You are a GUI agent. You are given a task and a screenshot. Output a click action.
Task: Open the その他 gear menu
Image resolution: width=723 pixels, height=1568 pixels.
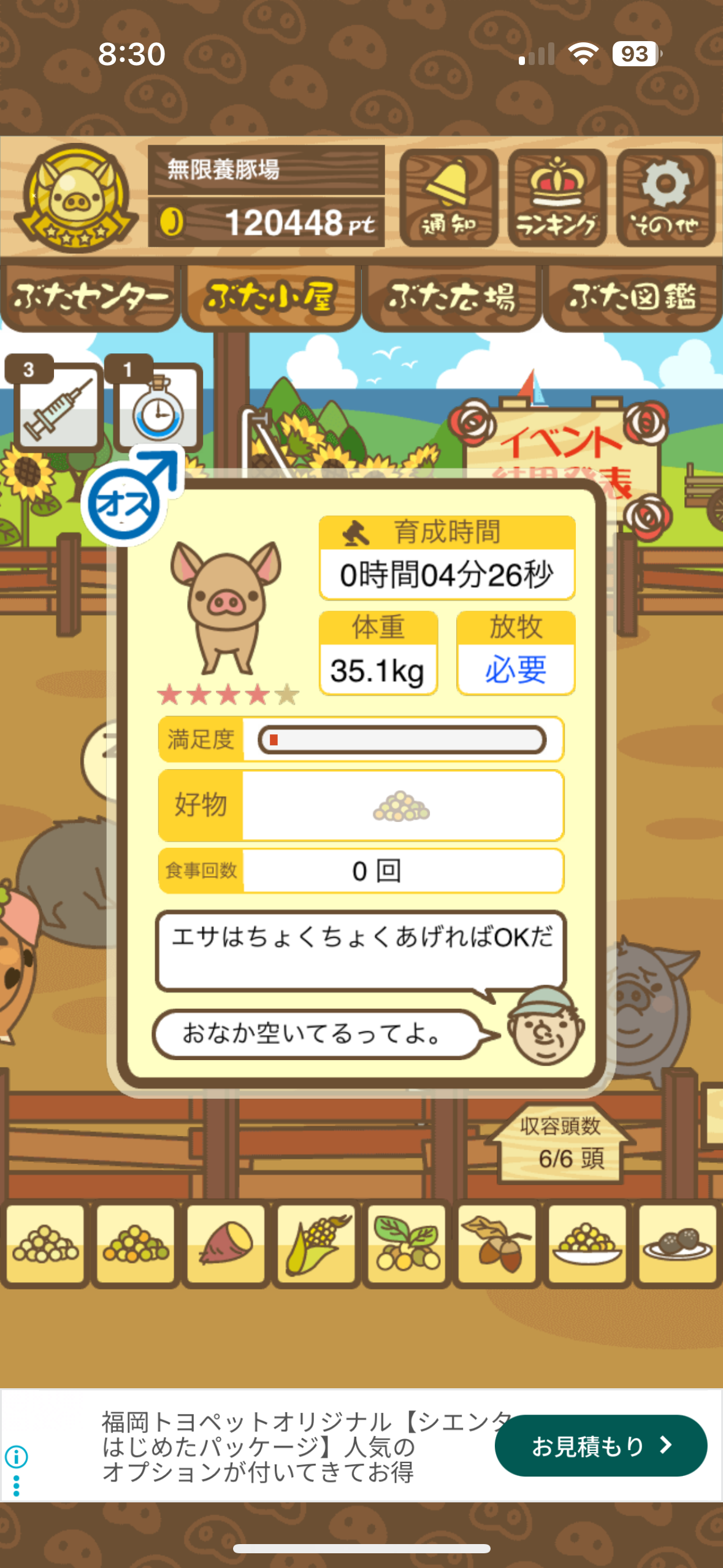(x=665, y=198)
